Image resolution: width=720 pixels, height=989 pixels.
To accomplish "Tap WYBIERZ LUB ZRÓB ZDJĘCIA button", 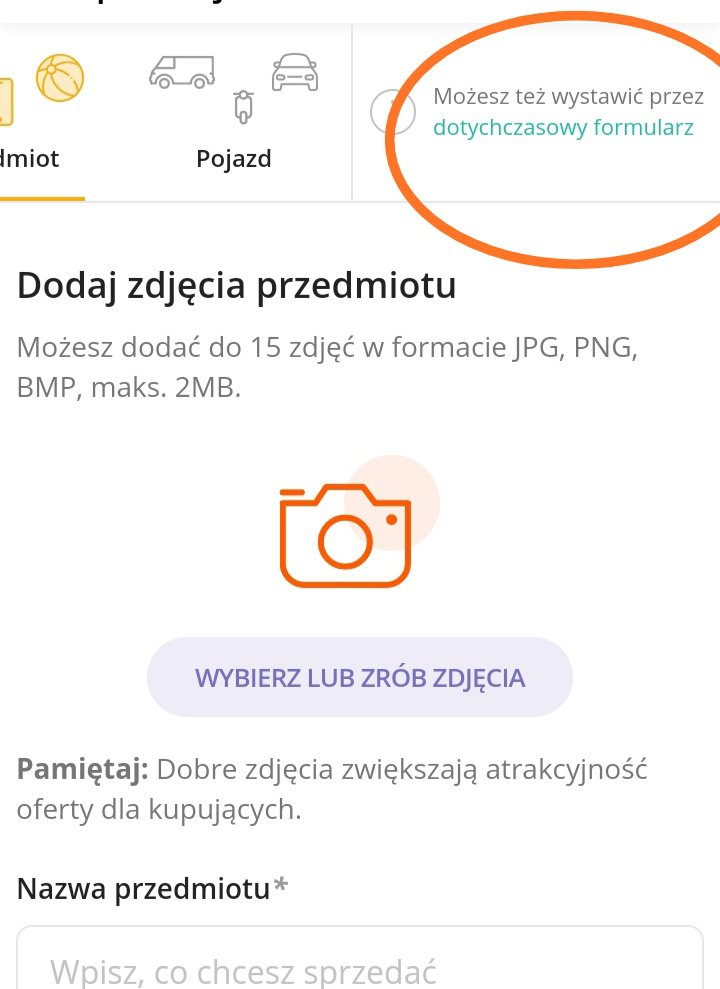I will point(360,677).
